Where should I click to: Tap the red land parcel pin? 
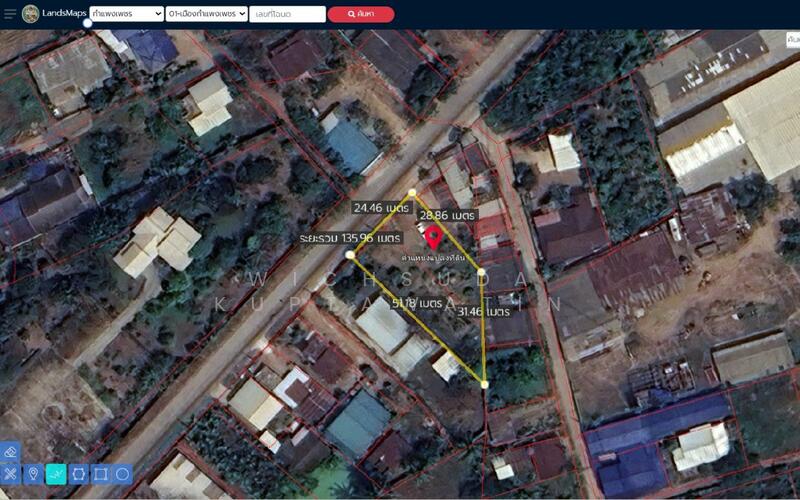click(434, 238)
